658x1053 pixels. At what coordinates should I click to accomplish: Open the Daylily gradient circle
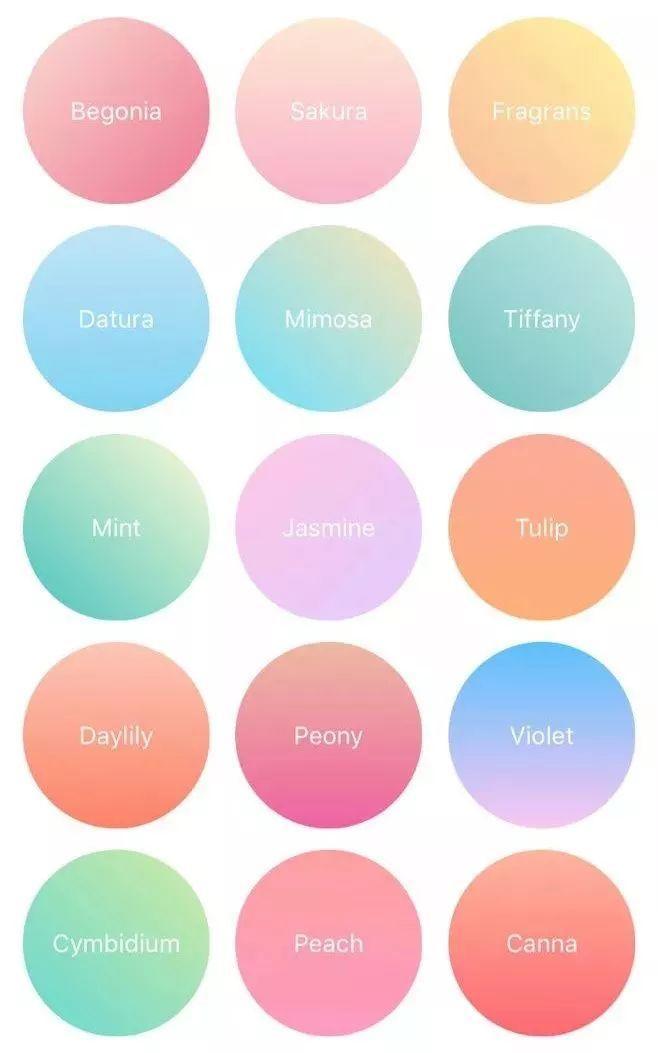[x=116, y=736]
